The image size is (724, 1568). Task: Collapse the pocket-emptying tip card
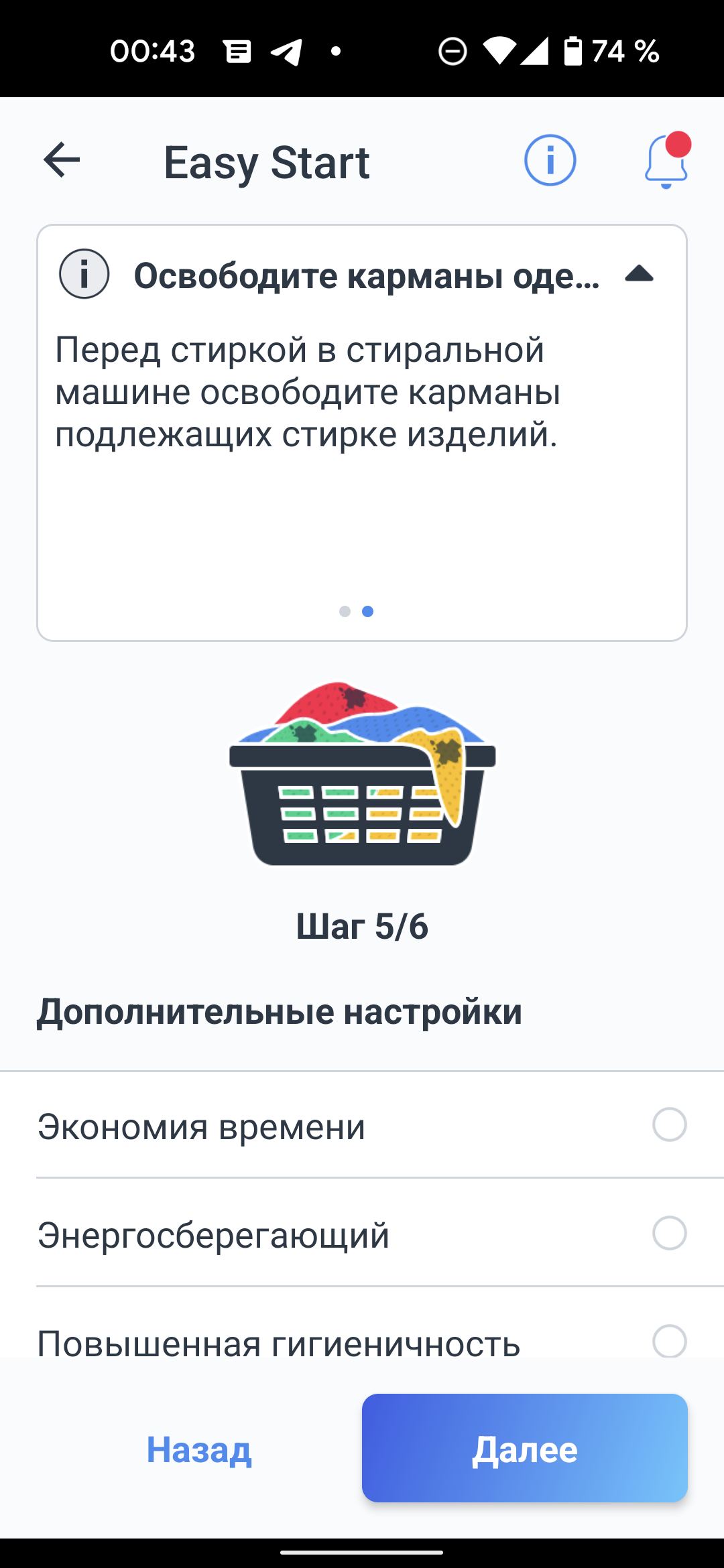tap(639, 274)
